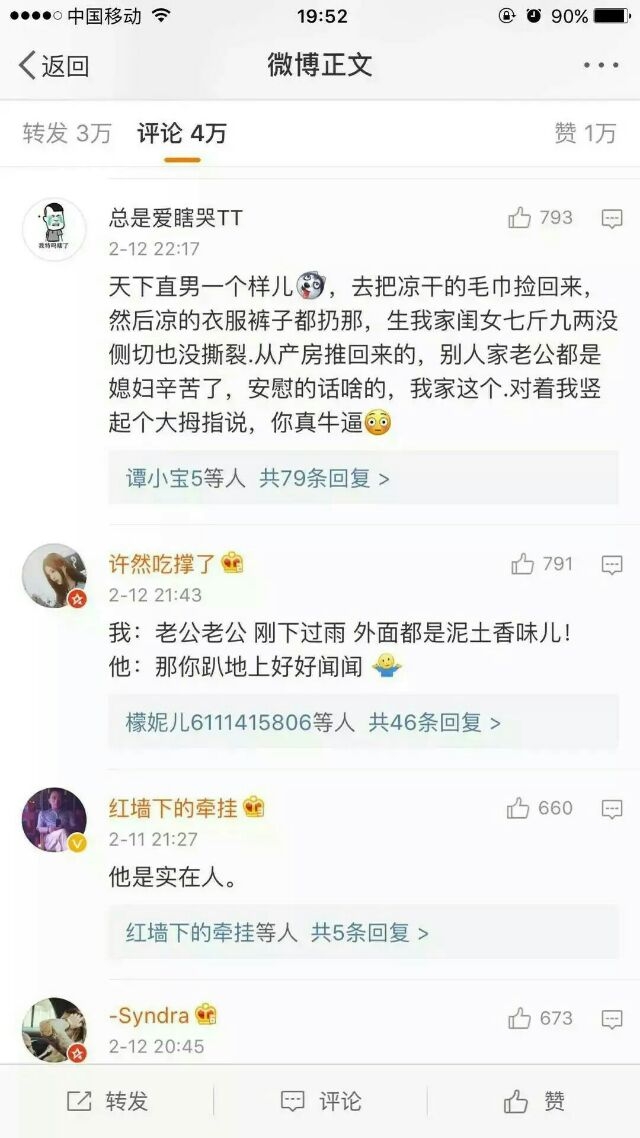
Task: Tap bottom 转发 repost button
Action: [x=107, y=1101]
